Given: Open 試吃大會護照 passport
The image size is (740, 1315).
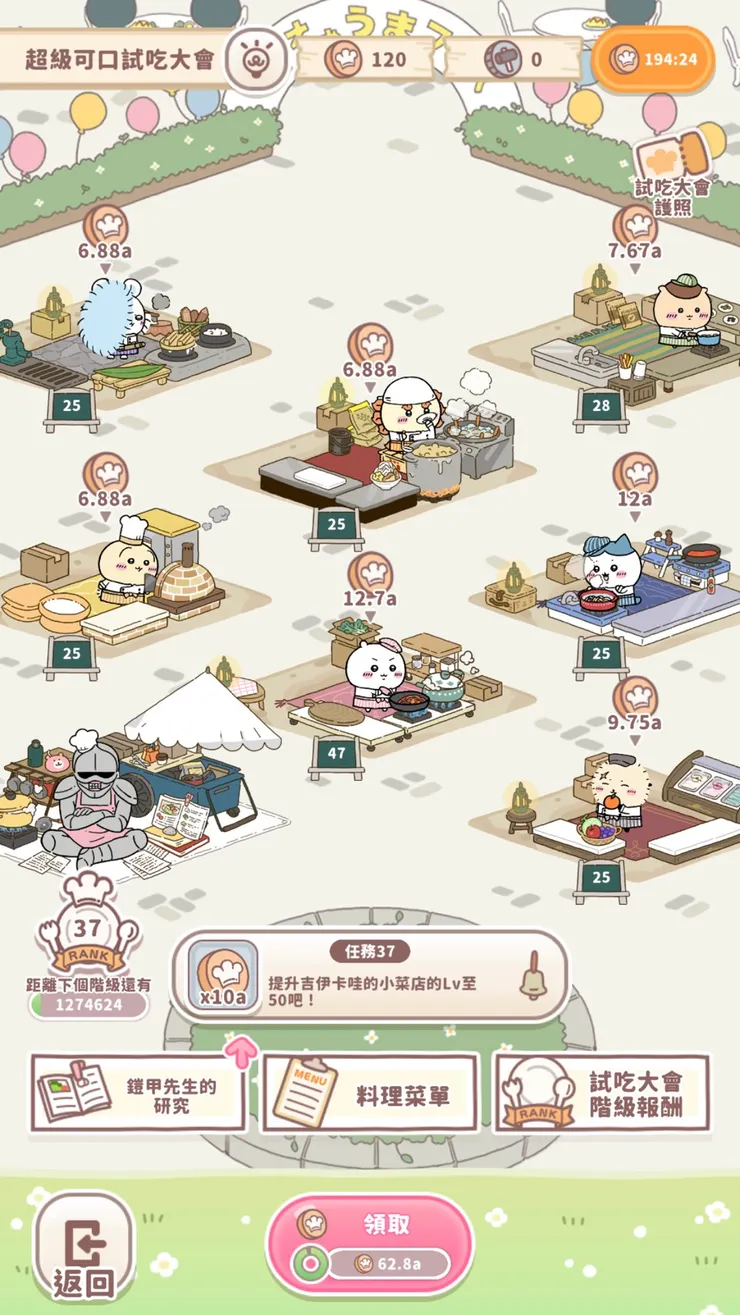Looking at the screenshot, I should 672,173.
